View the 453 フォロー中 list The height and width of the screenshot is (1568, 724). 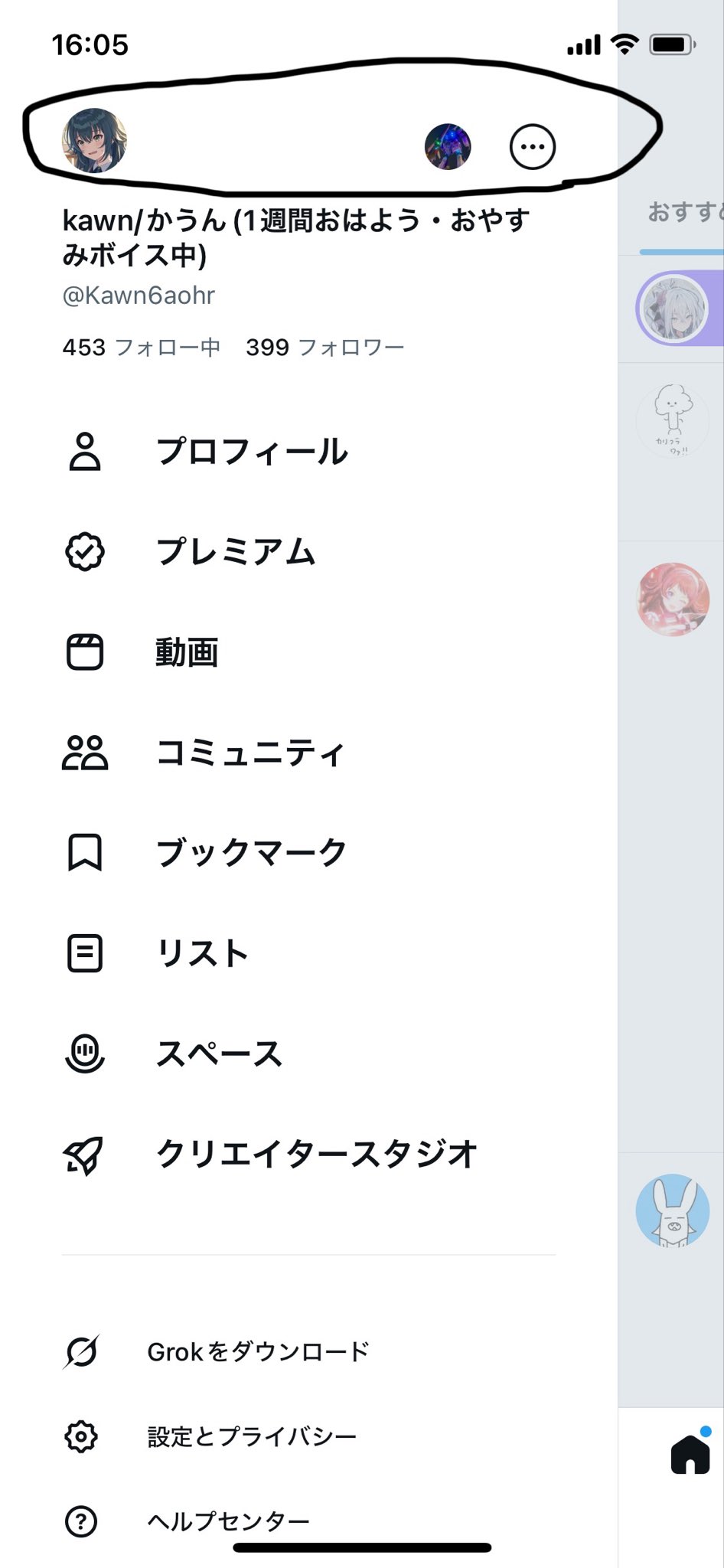click(142, 348)
